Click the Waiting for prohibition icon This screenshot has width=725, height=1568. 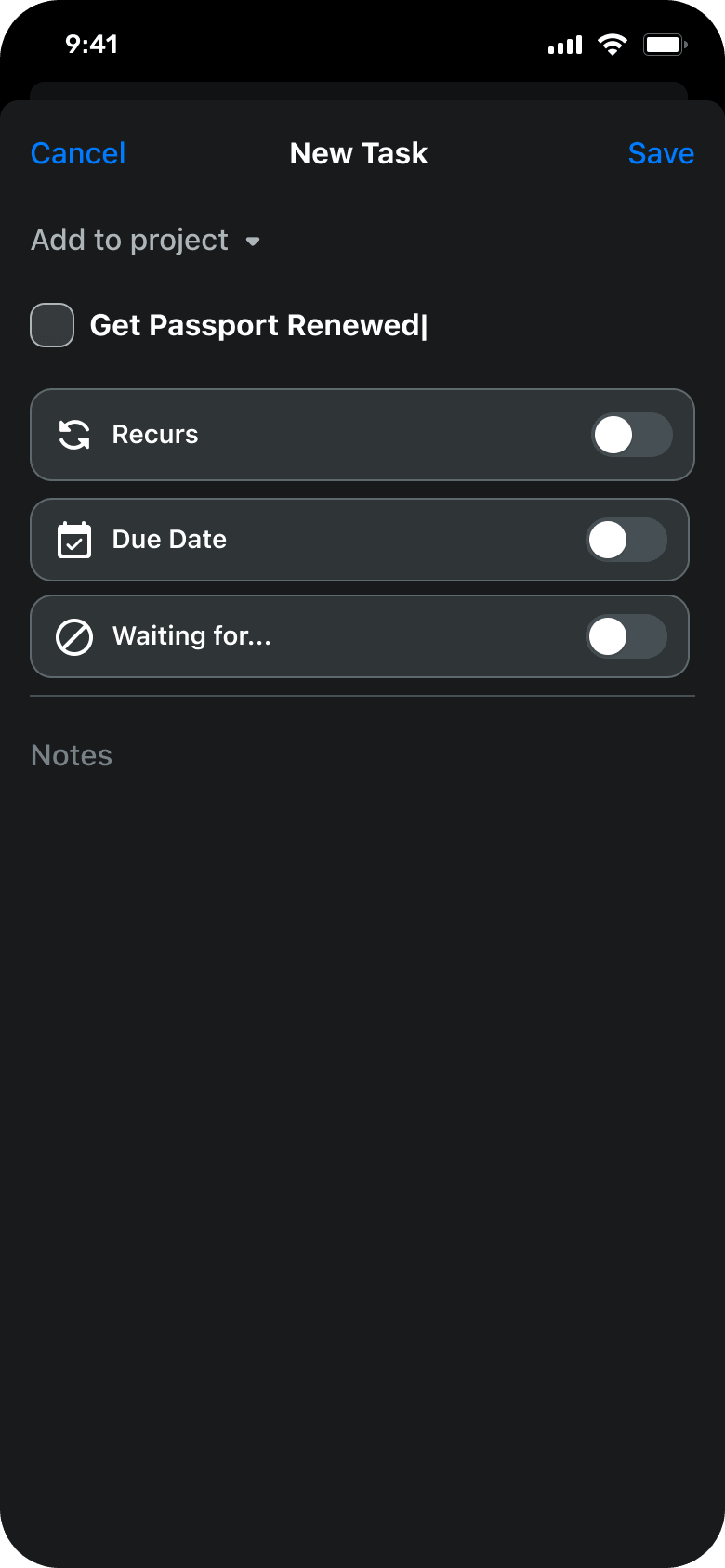point(74,637)
